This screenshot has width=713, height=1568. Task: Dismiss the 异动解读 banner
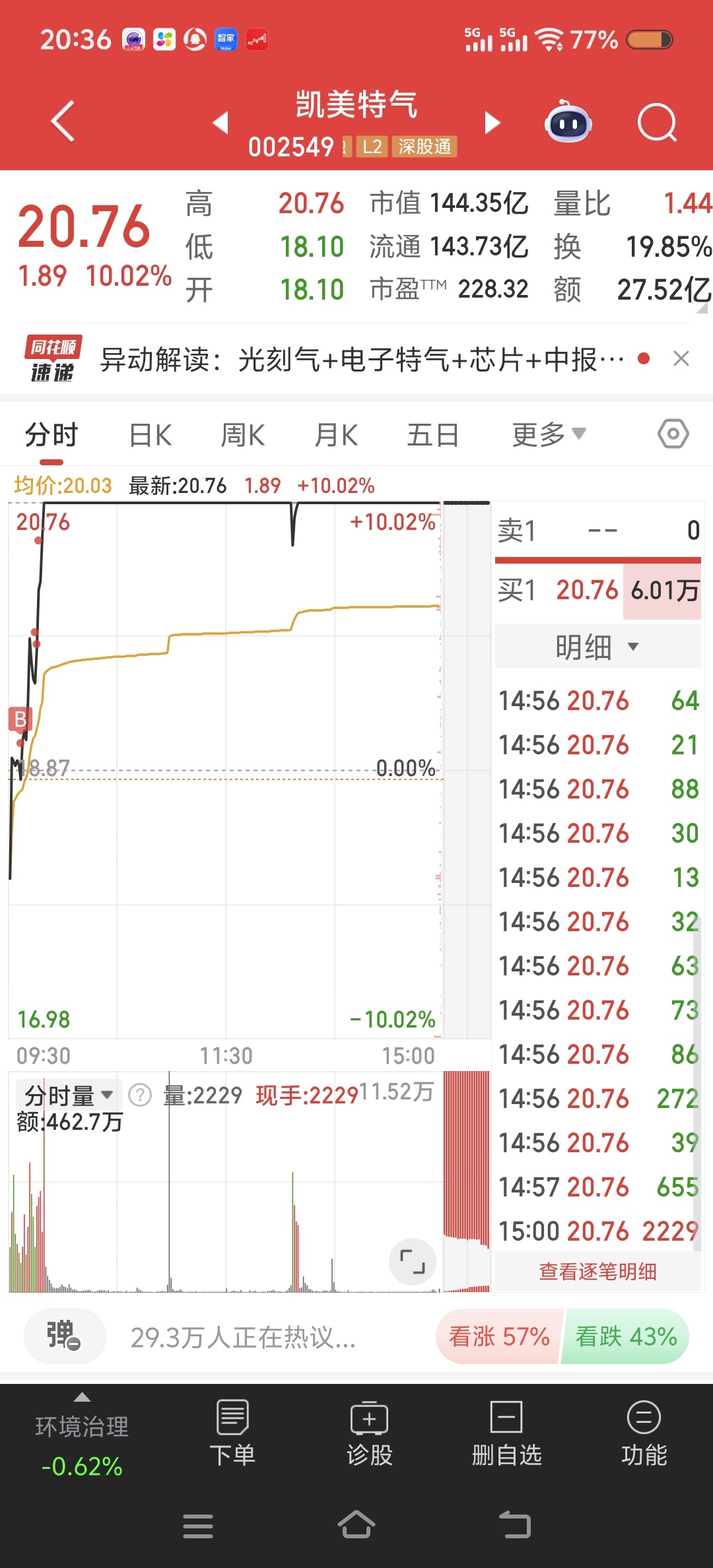[x=681, y=359]
